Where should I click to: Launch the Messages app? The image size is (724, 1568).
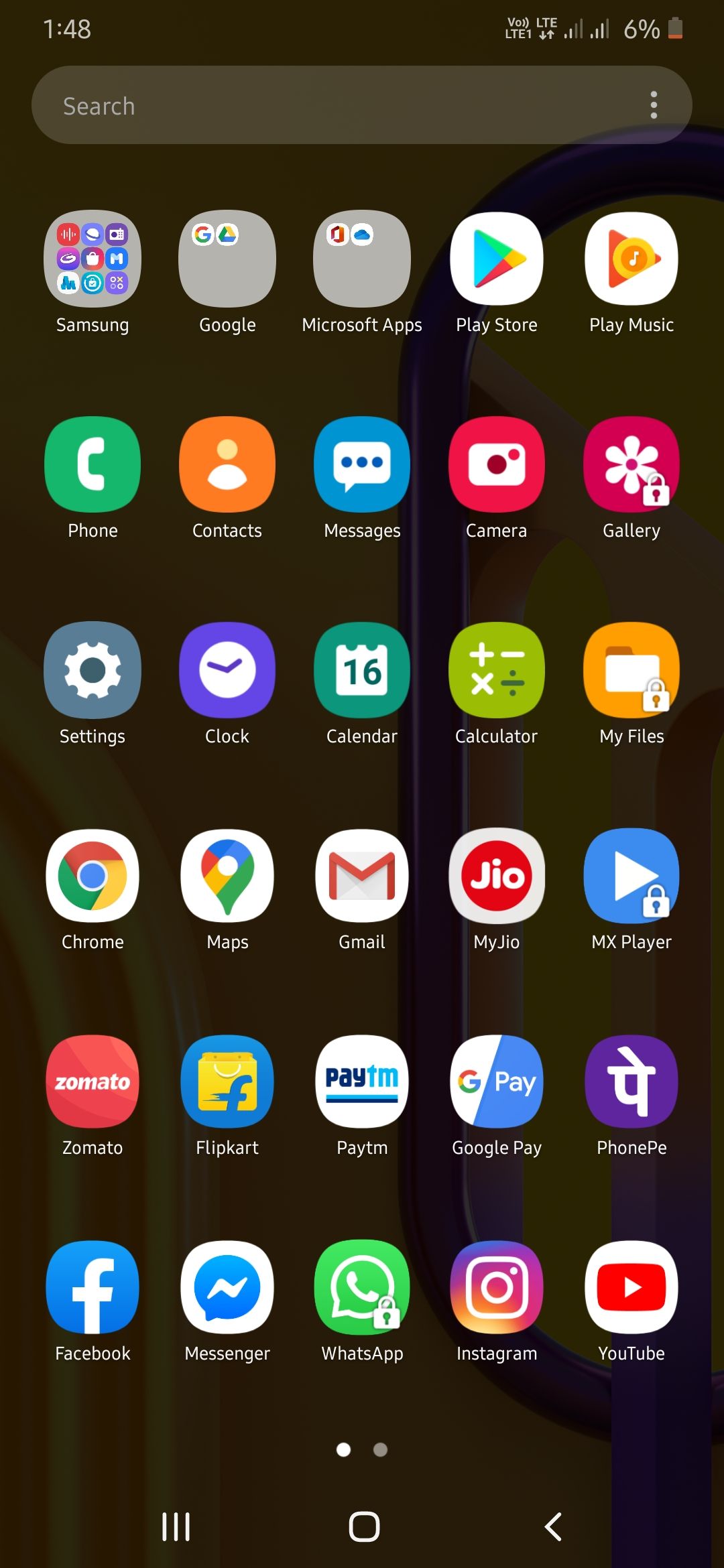pos(362,464)
